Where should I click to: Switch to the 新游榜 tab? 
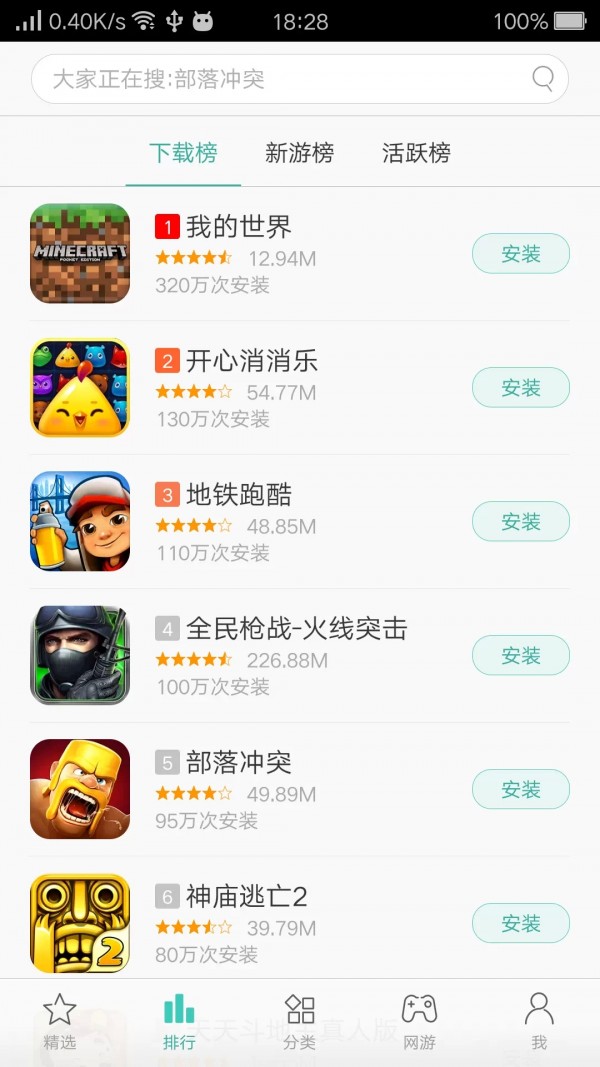click(299, 153)
